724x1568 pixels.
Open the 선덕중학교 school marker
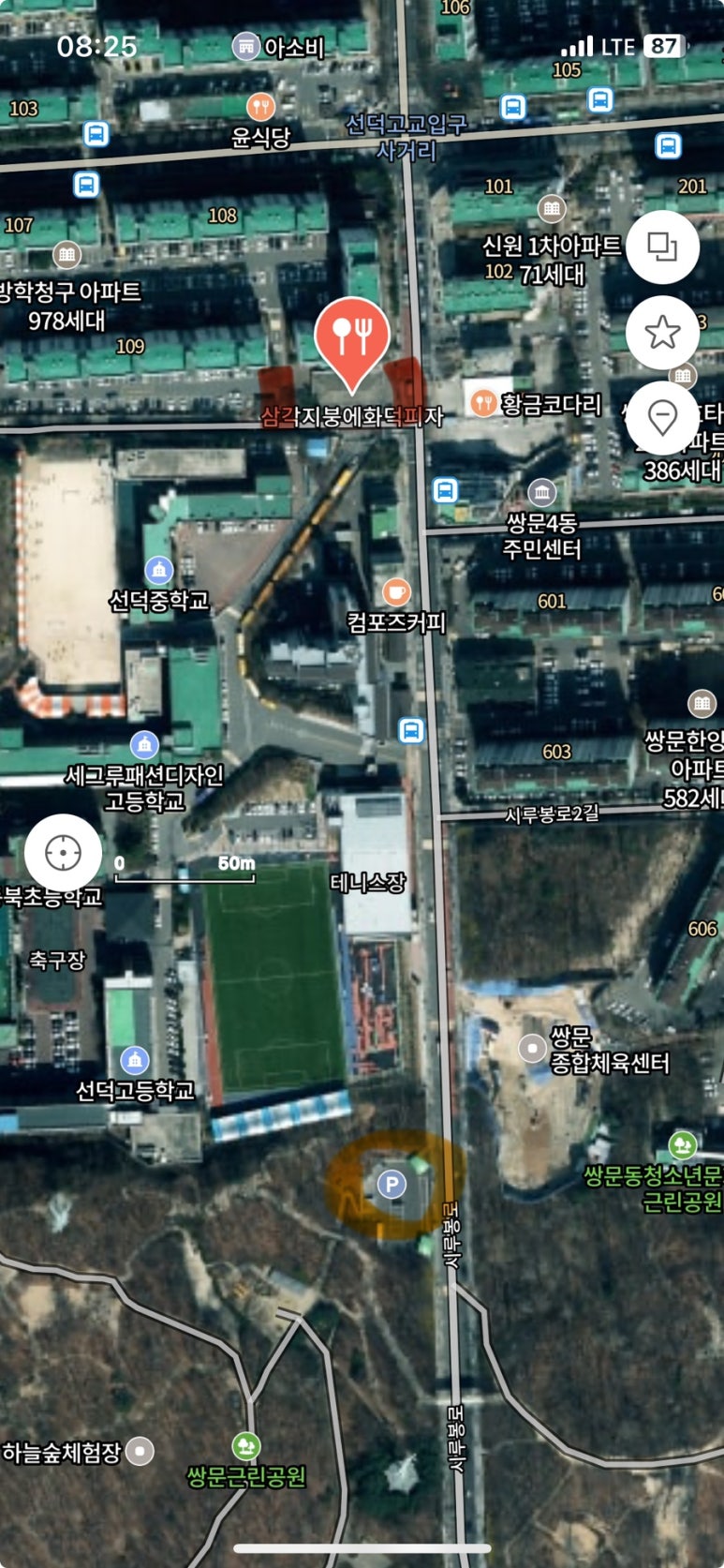point(159,569)
